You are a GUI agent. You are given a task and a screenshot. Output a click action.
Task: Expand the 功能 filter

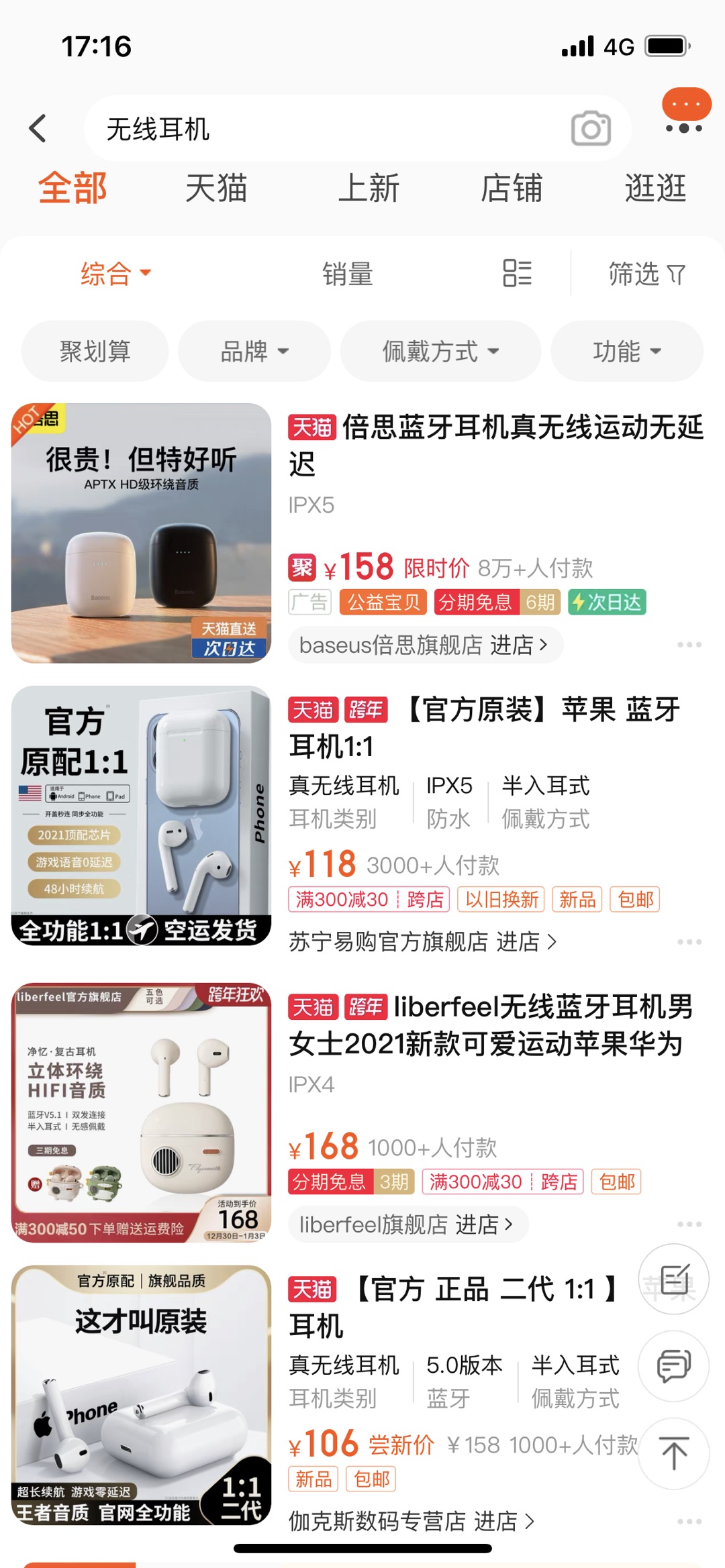click(x=626, y=351)
